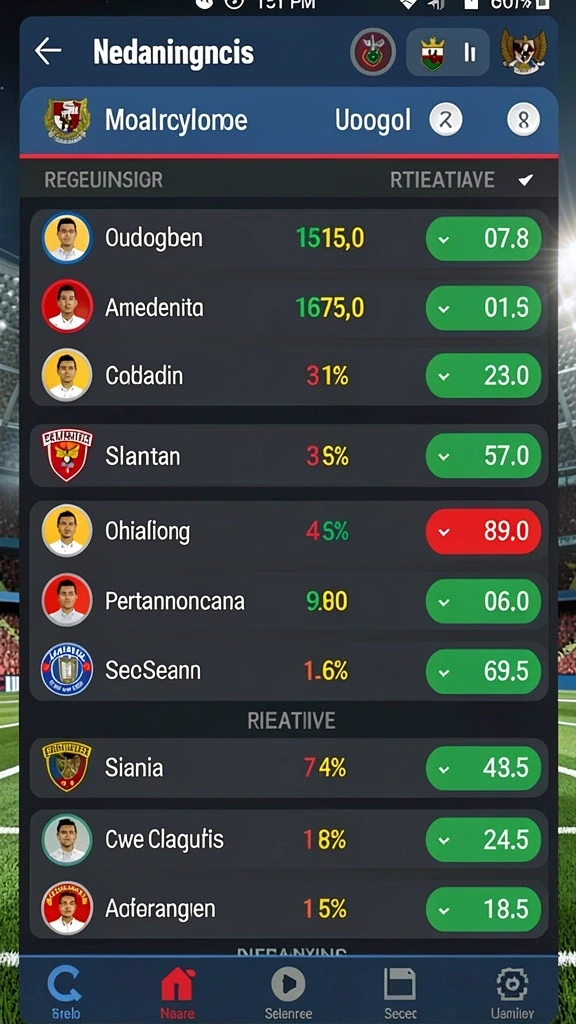
Task: Tap the 18.5 button for Aoferangien
Action: pos(483,909)
